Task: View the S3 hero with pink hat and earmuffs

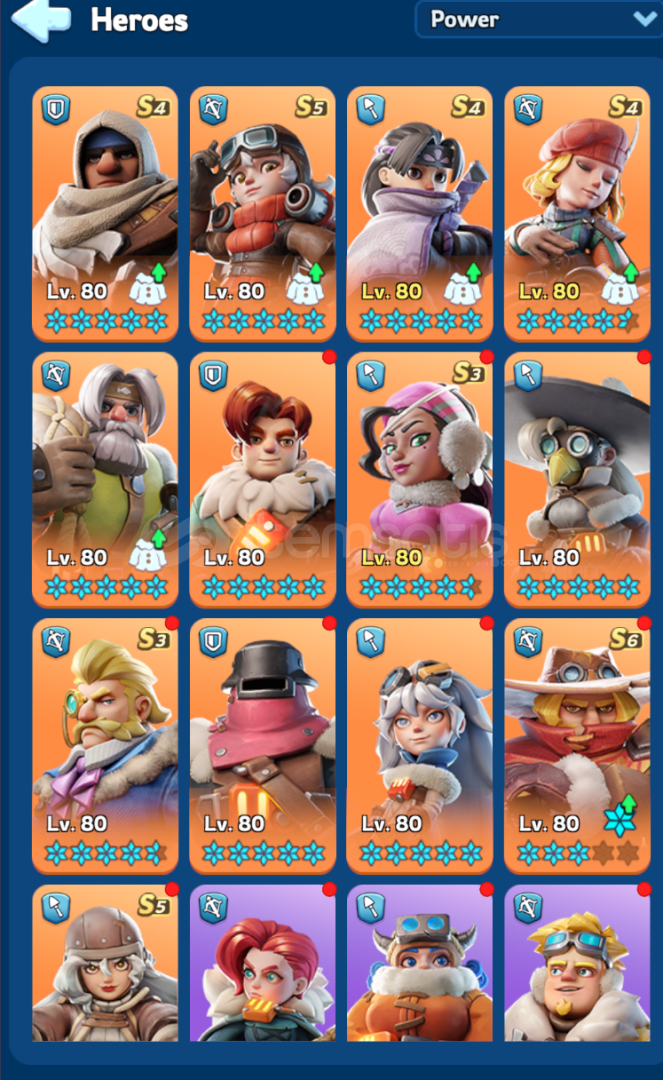Action: point(420,479)
